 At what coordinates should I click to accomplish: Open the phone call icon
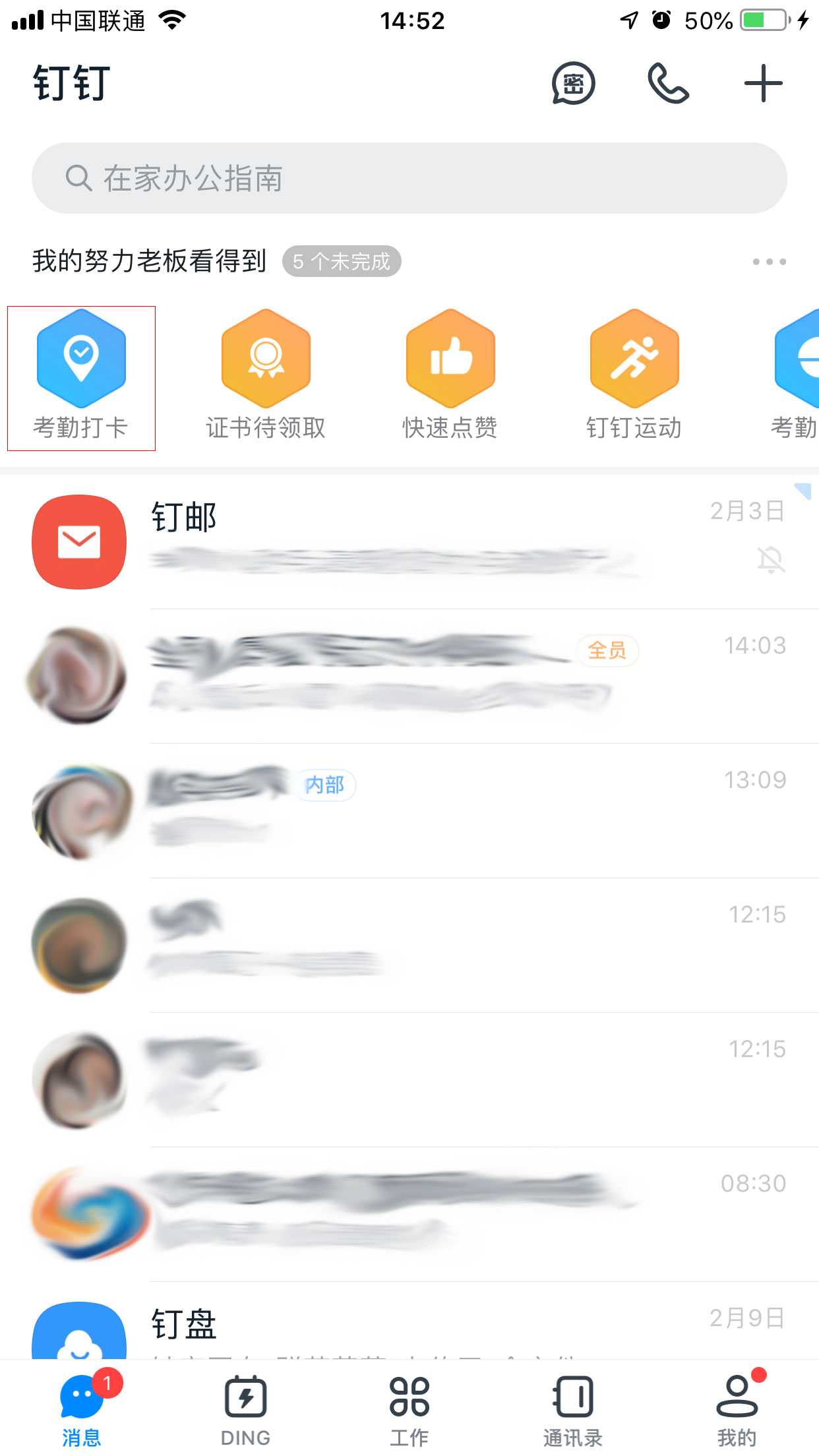click(x=668, y=84)
